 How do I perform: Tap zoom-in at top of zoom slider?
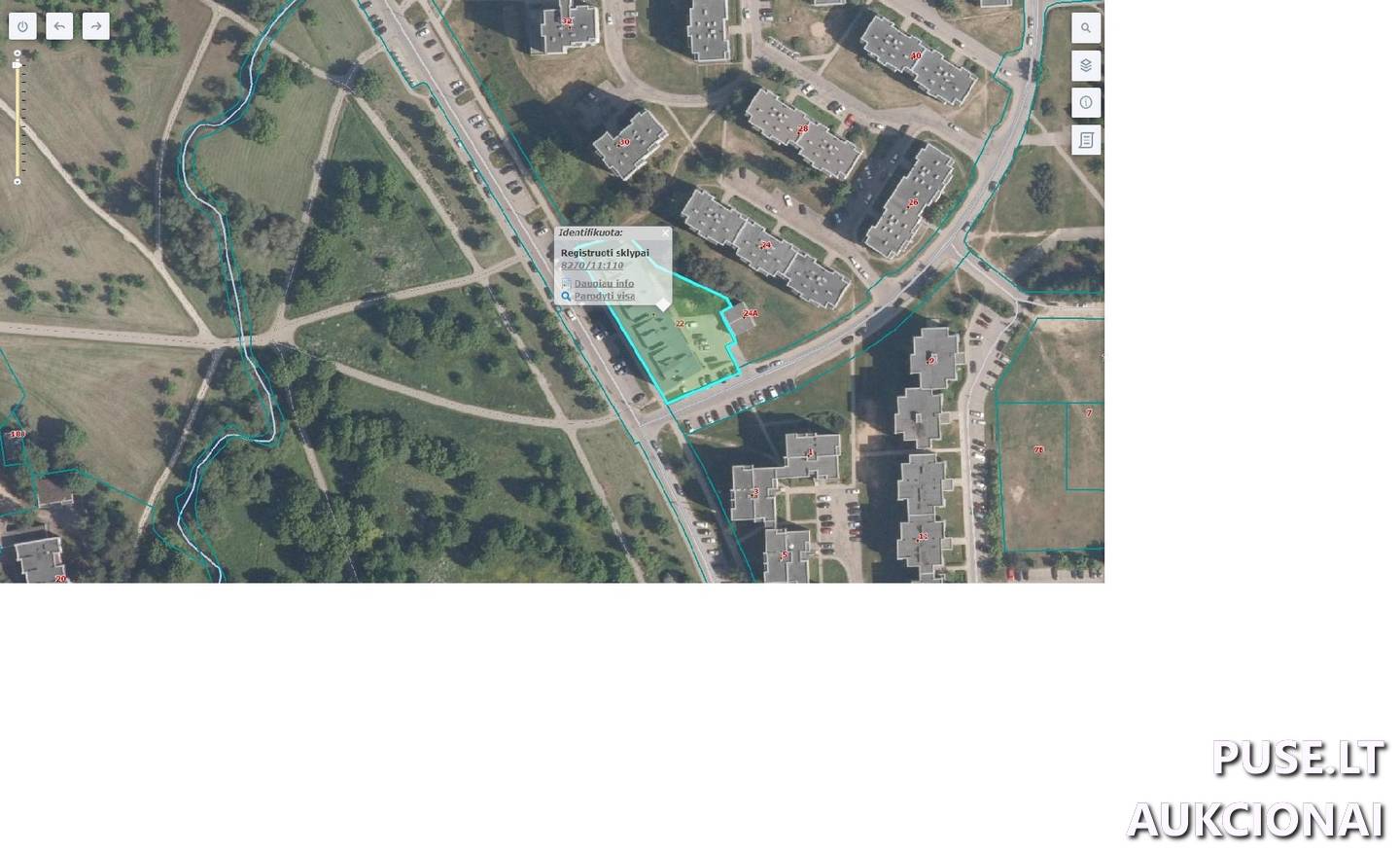(x=17, y=54)
